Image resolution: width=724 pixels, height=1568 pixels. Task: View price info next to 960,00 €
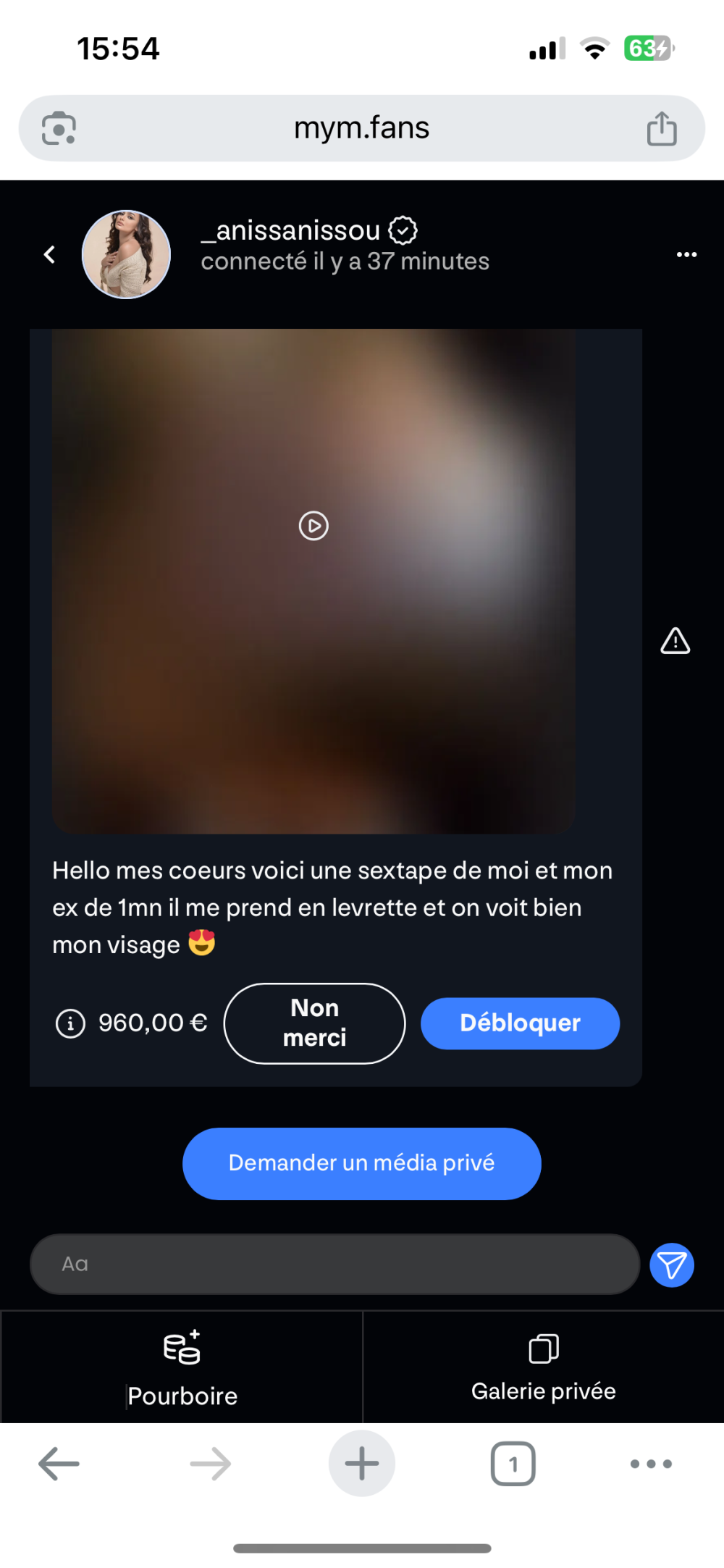[x=70, y=1023]
